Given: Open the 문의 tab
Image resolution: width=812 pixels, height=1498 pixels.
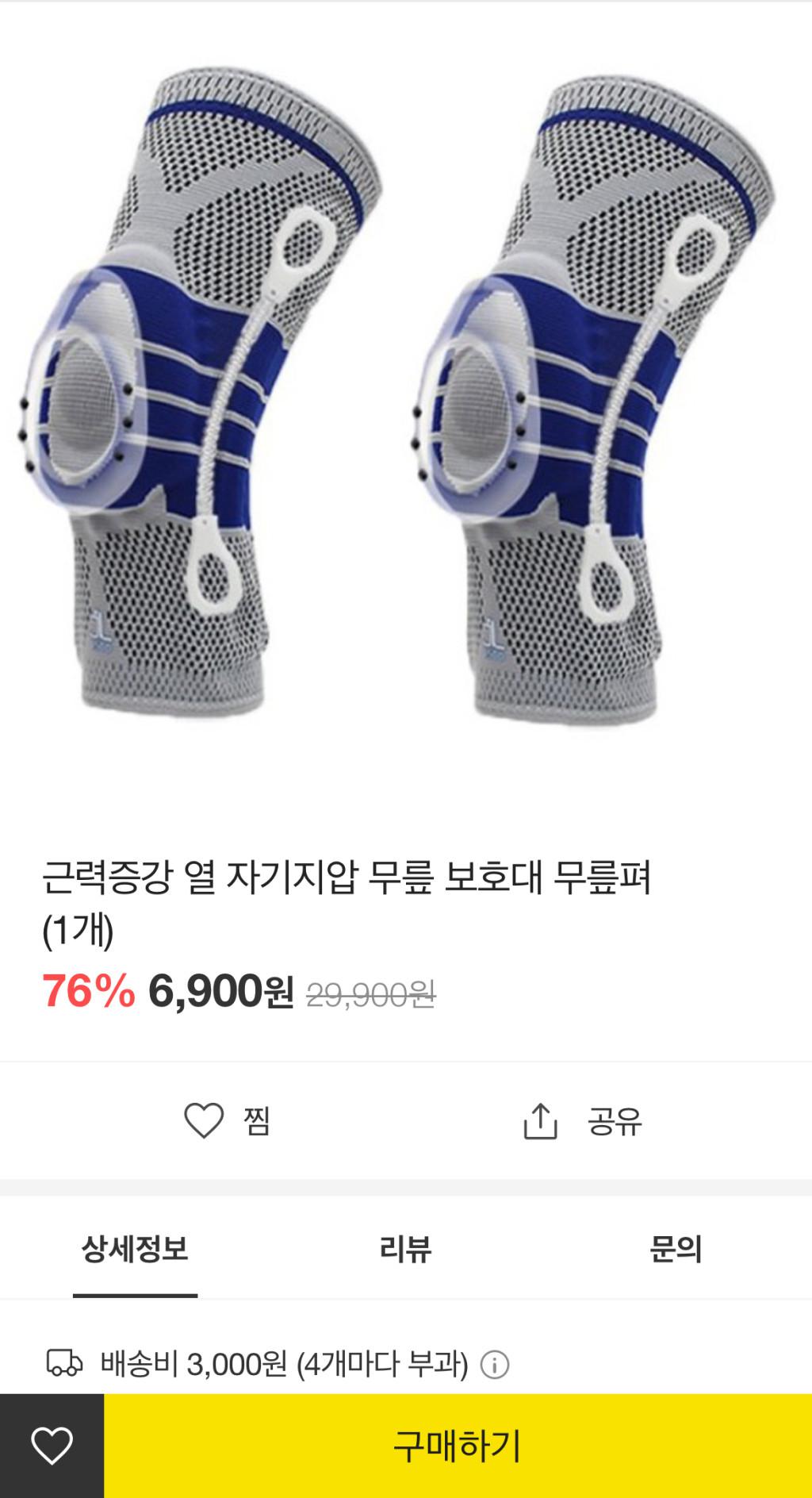Looking at the screenshot, I should tap(676, 1250).
